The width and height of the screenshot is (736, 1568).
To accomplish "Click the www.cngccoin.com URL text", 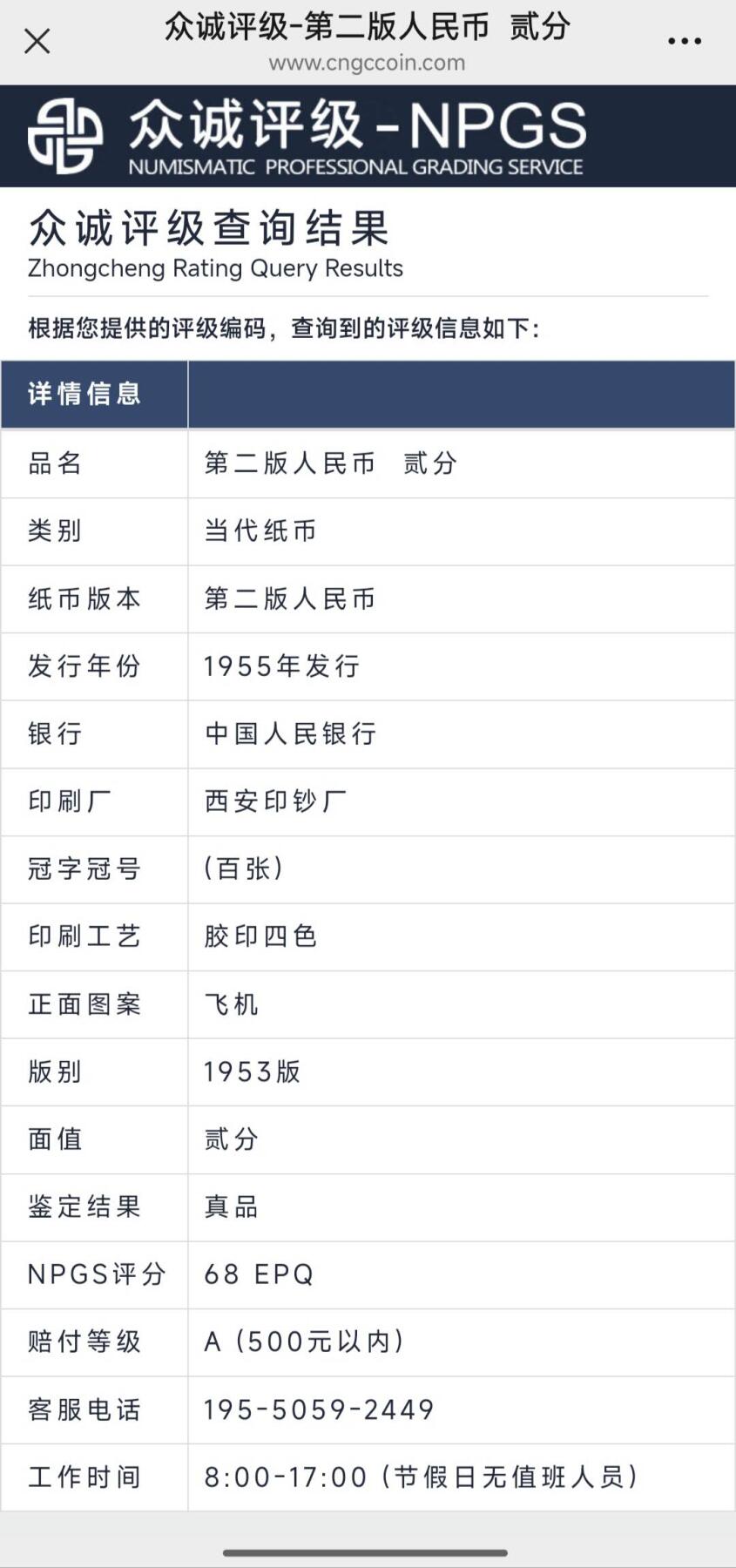I will tap(368, 63).
